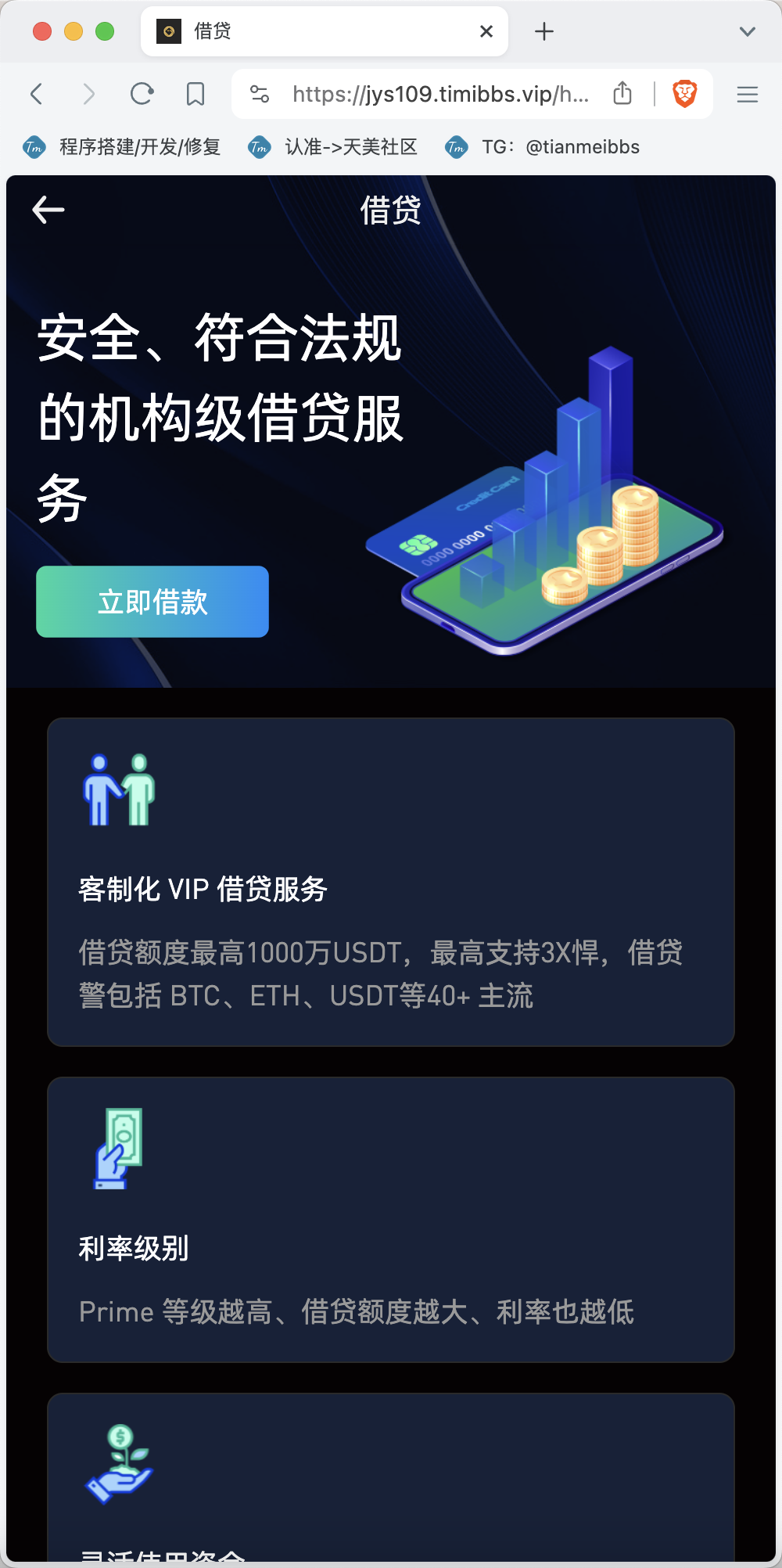Tap the 立即借款 button

click(152, 602)
